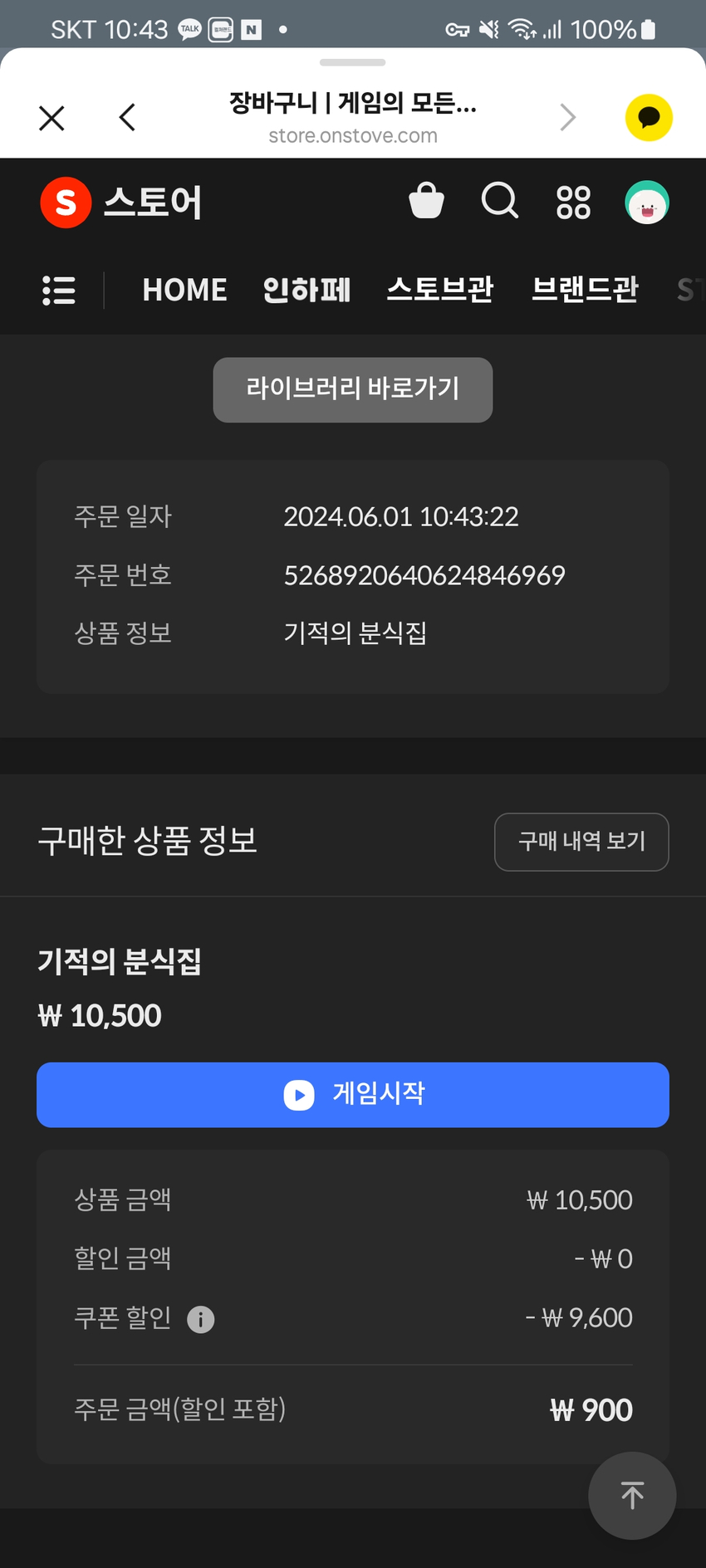Viewport: 706px width, 1568px height.
Task: Jump back to top of page
Action: pos(632,1495)
